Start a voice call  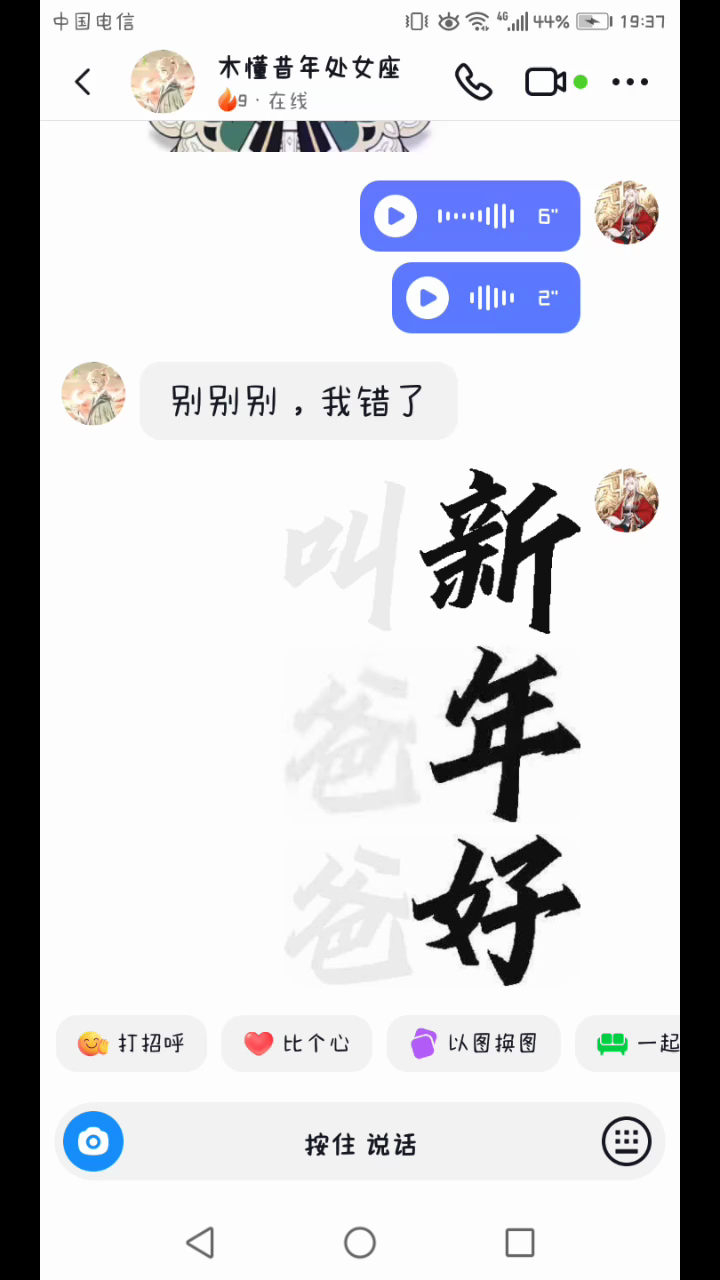pos(473,82)
